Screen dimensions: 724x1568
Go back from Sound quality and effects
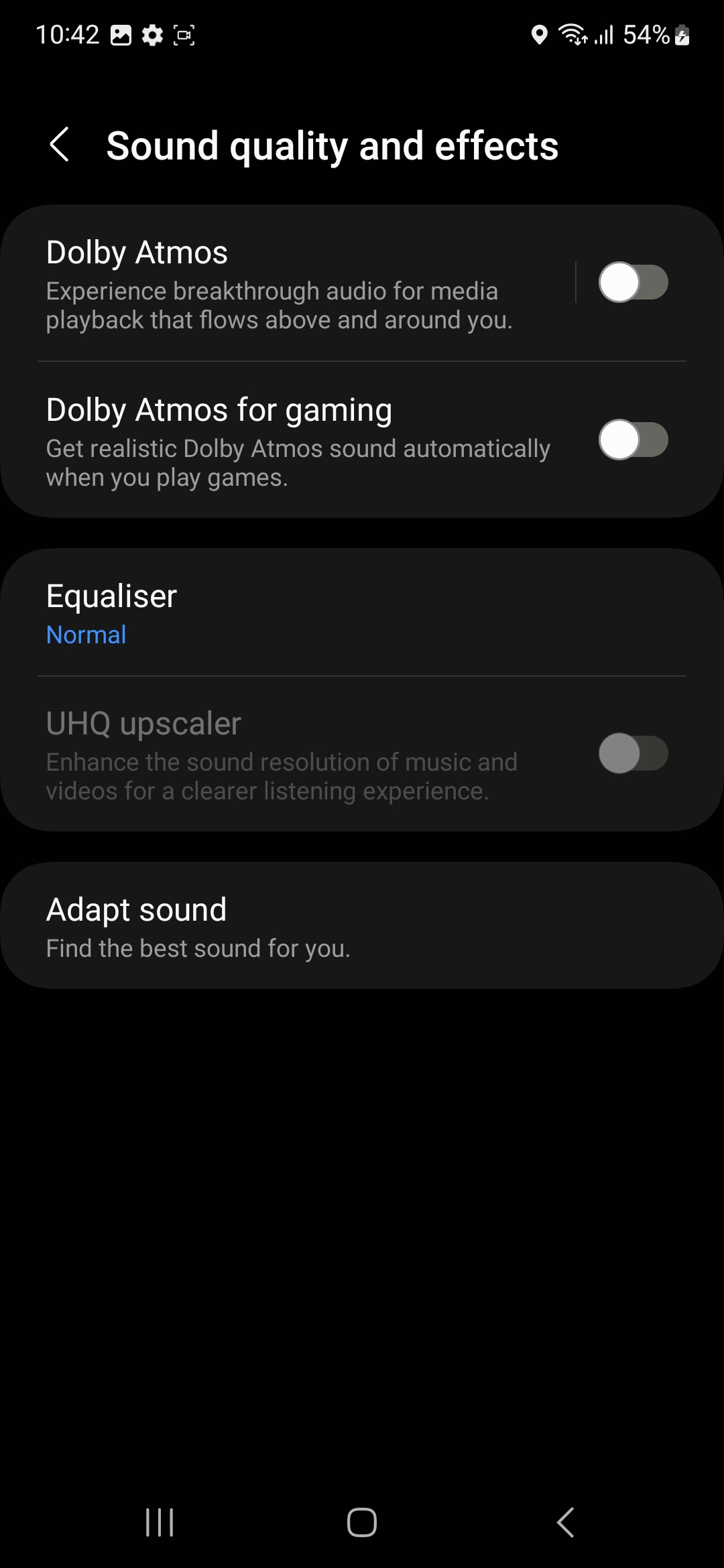[60, 145]
